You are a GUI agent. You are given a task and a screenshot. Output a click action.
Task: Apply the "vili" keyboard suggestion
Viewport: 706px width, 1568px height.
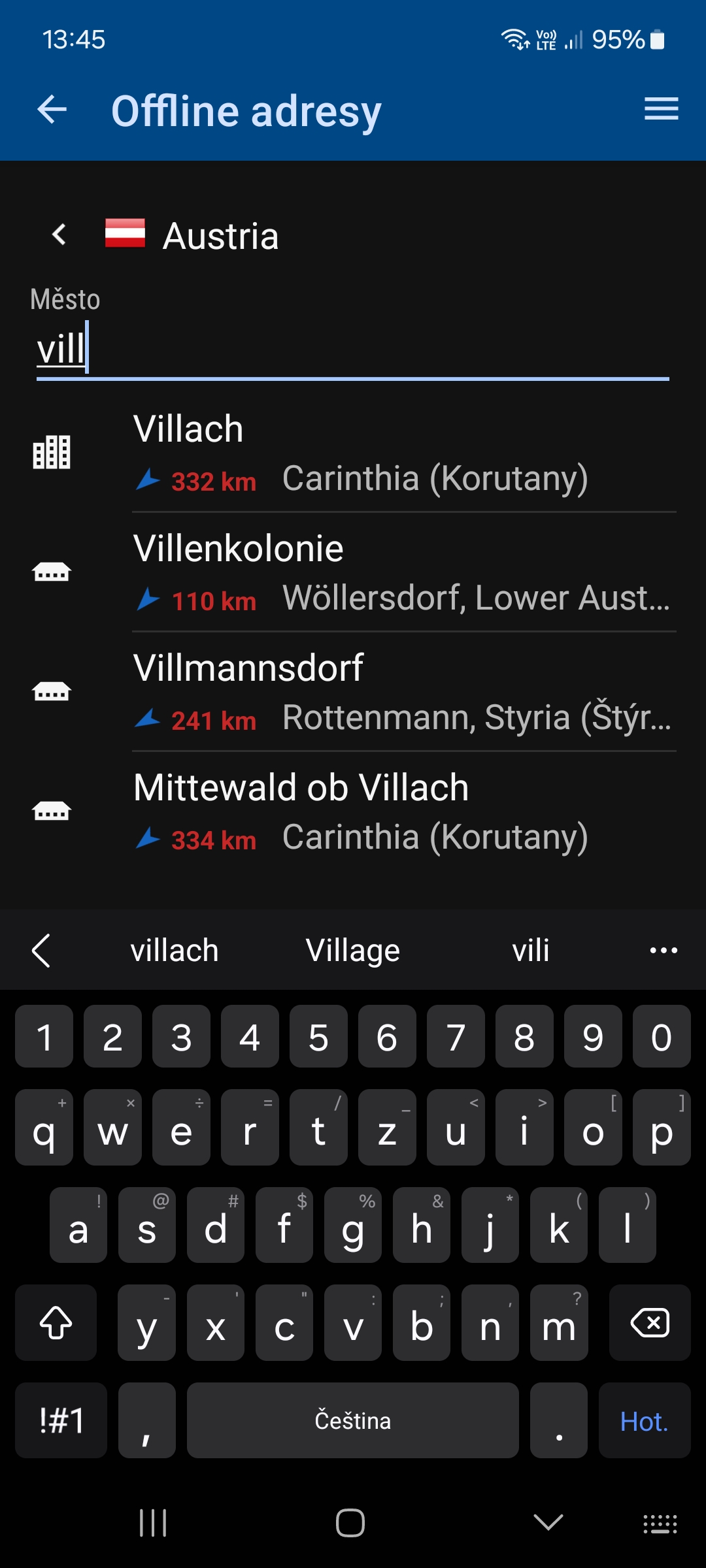pos(531,951)
